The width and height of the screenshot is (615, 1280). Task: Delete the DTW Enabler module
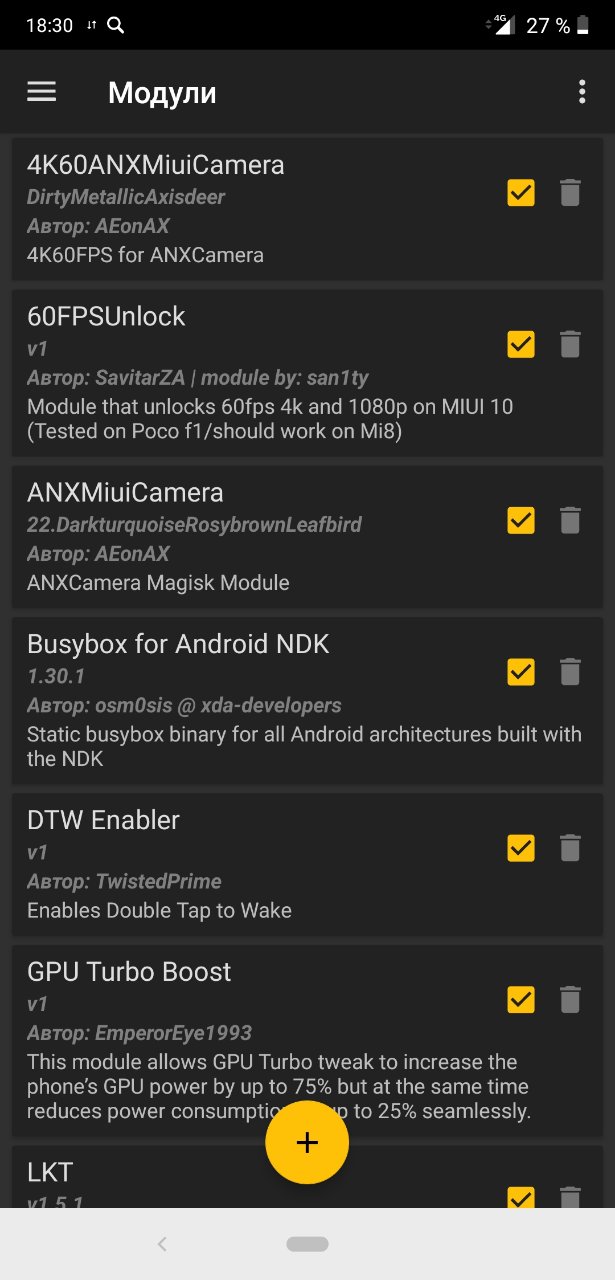click(570, 848)
